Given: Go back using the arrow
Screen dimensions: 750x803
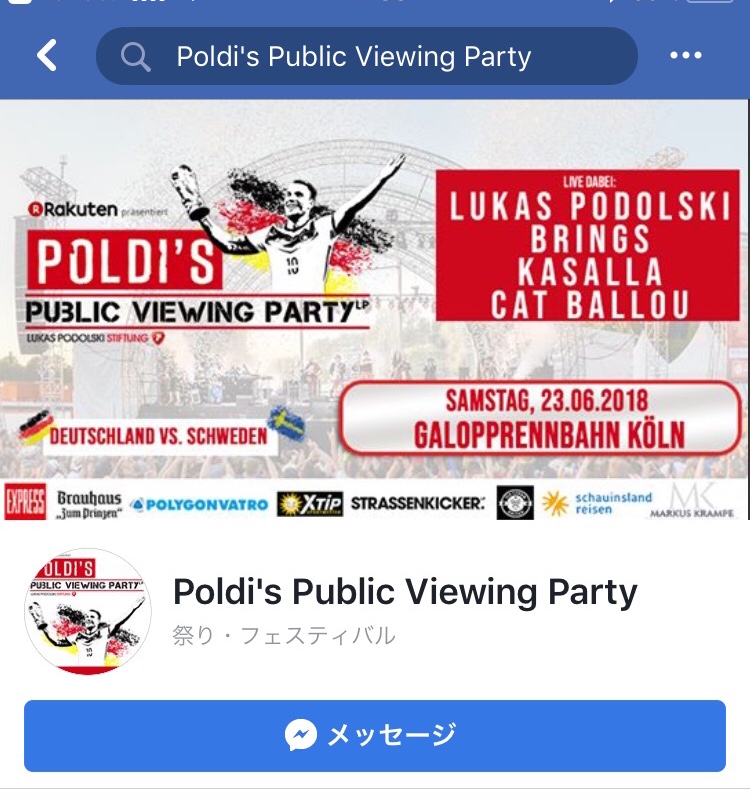Looking at the screenshot, I should [46, 55].
